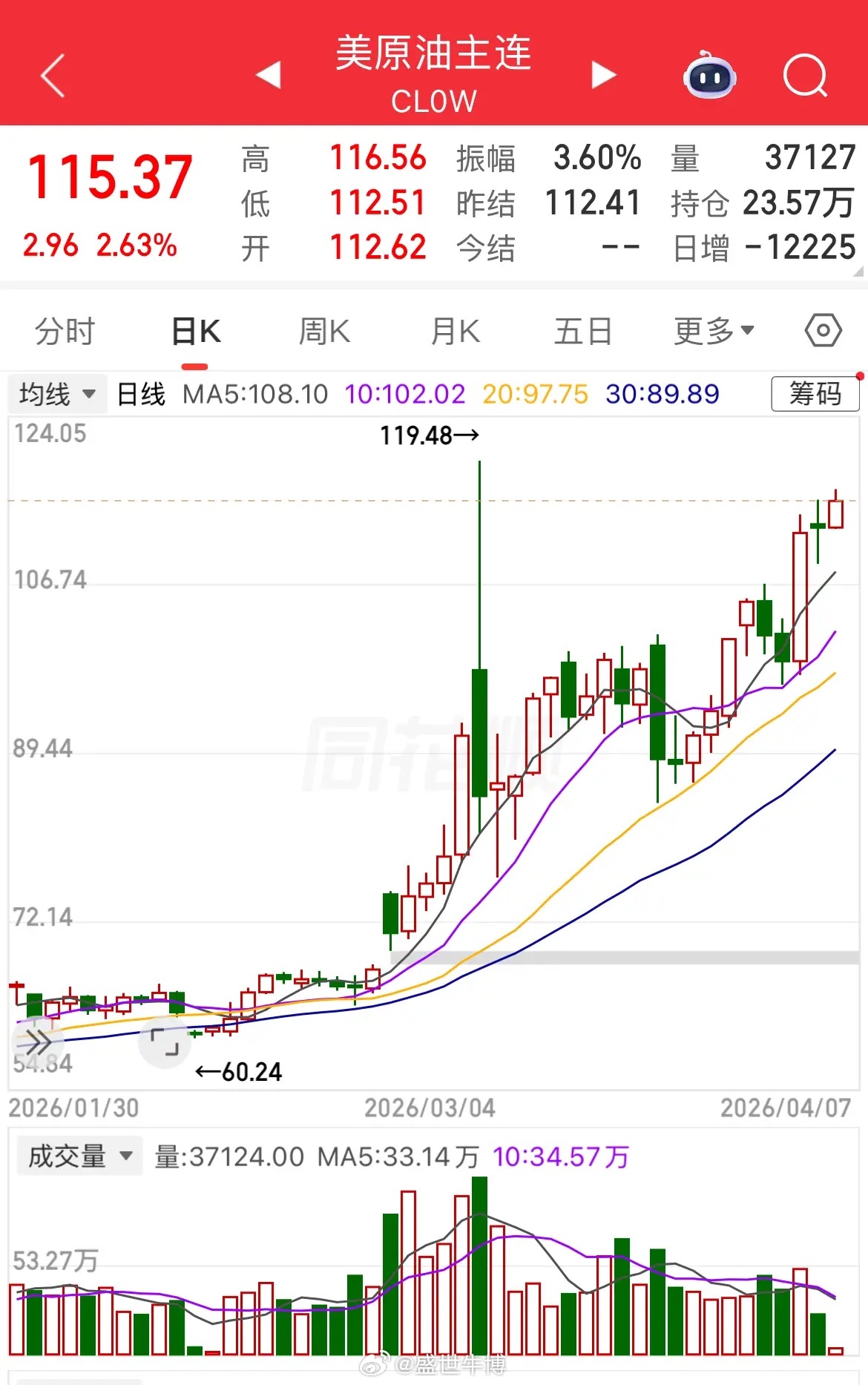Switch to the 月K monthly chart tab

455,331
